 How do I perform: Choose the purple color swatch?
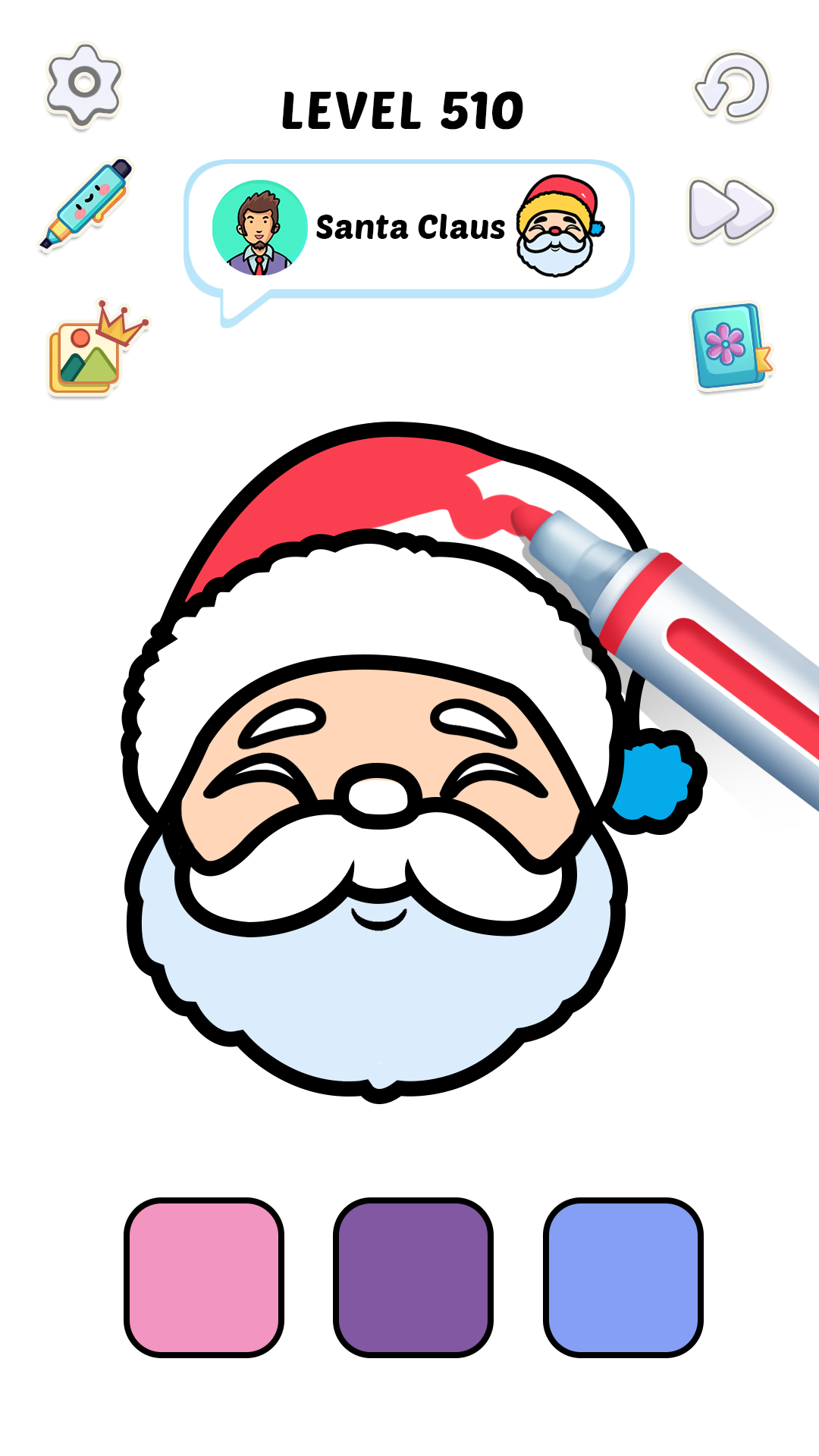pos(413,1278)
